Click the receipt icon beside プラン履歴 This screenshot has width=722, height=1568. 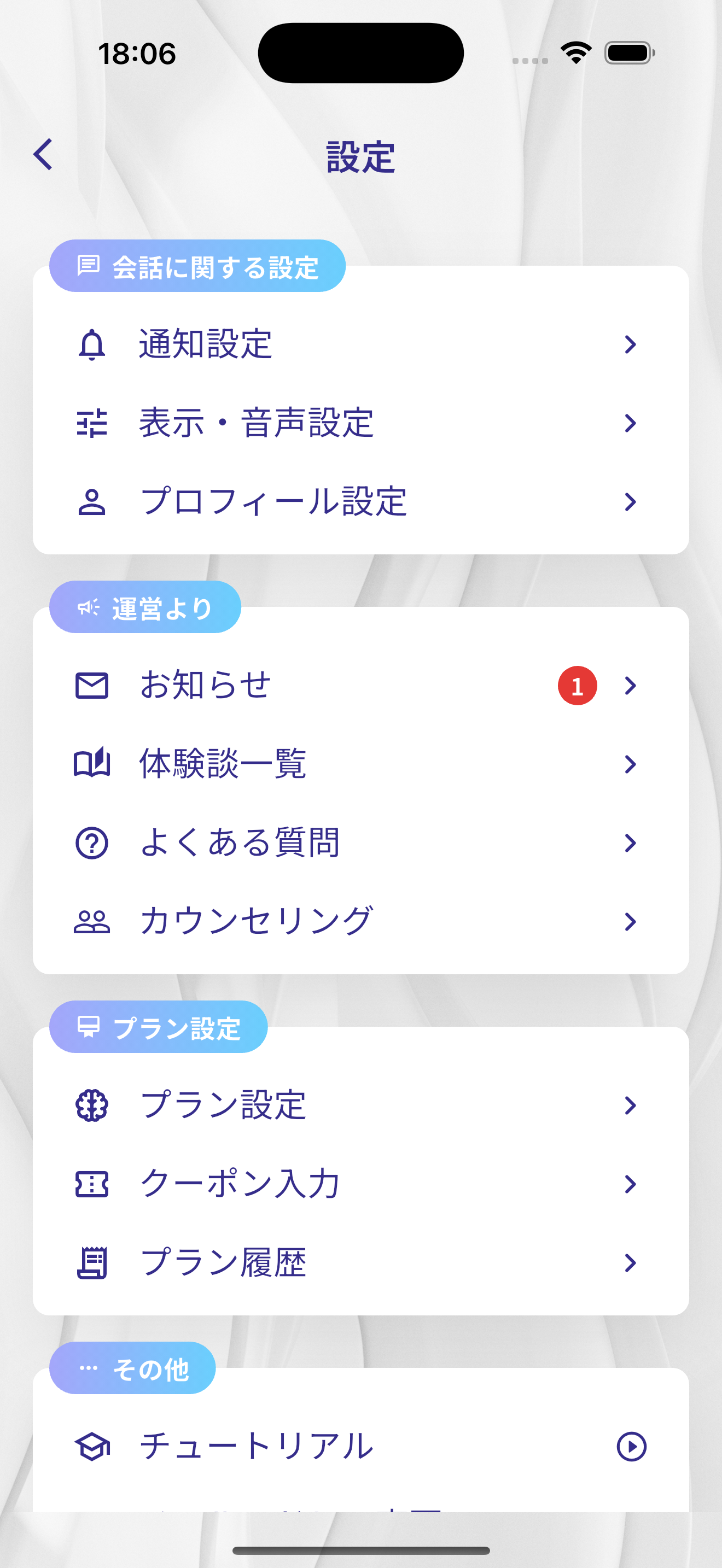(x=92, y=1261)
